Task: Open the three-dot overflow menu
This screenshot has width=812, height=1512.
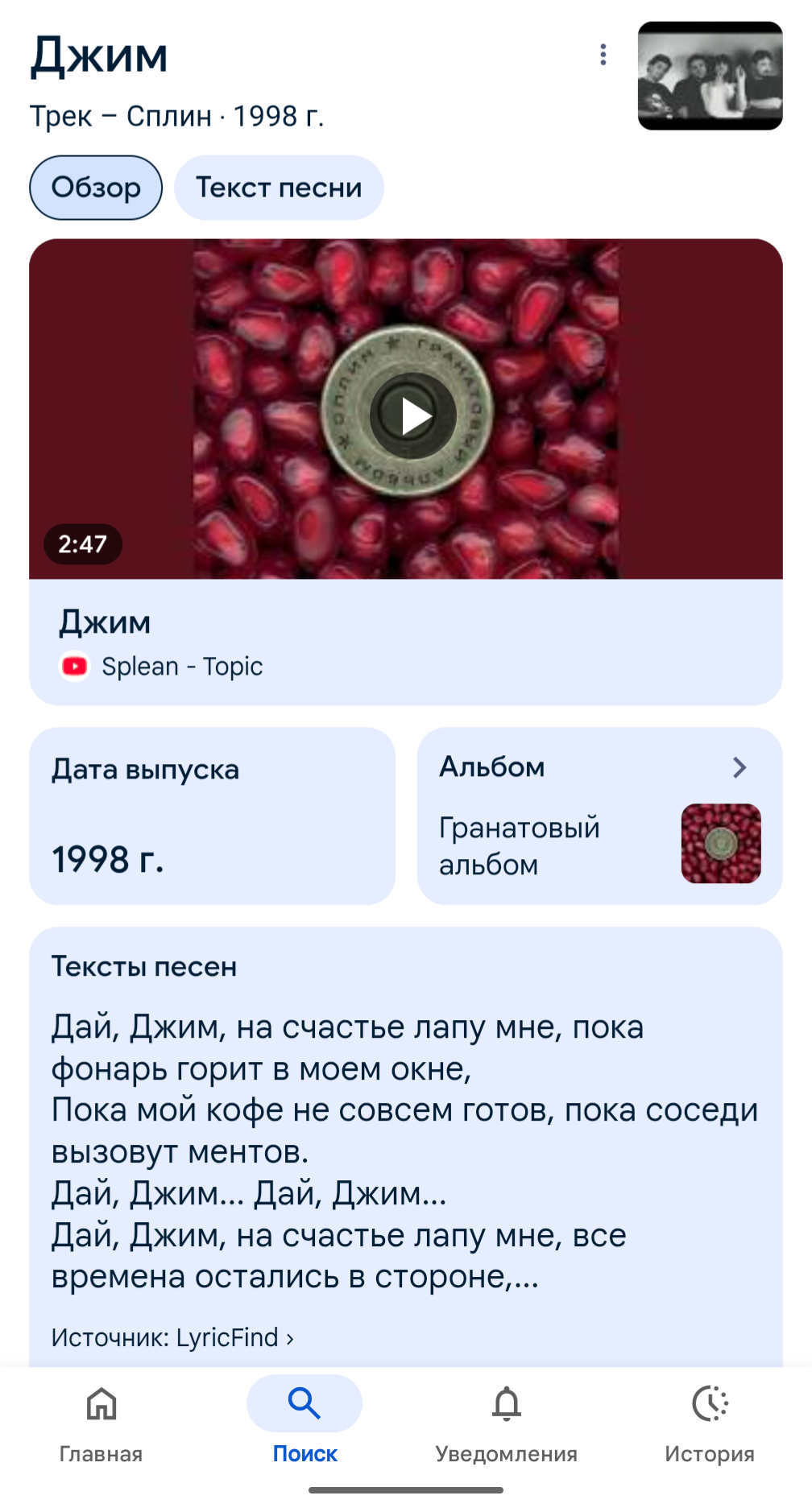Action: [x=603, y=55]
